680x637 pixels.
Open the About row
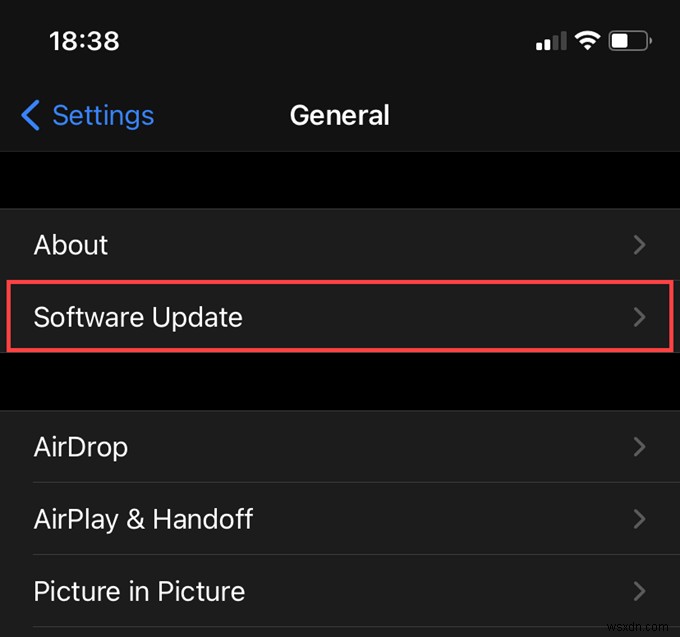pos(340,245)
